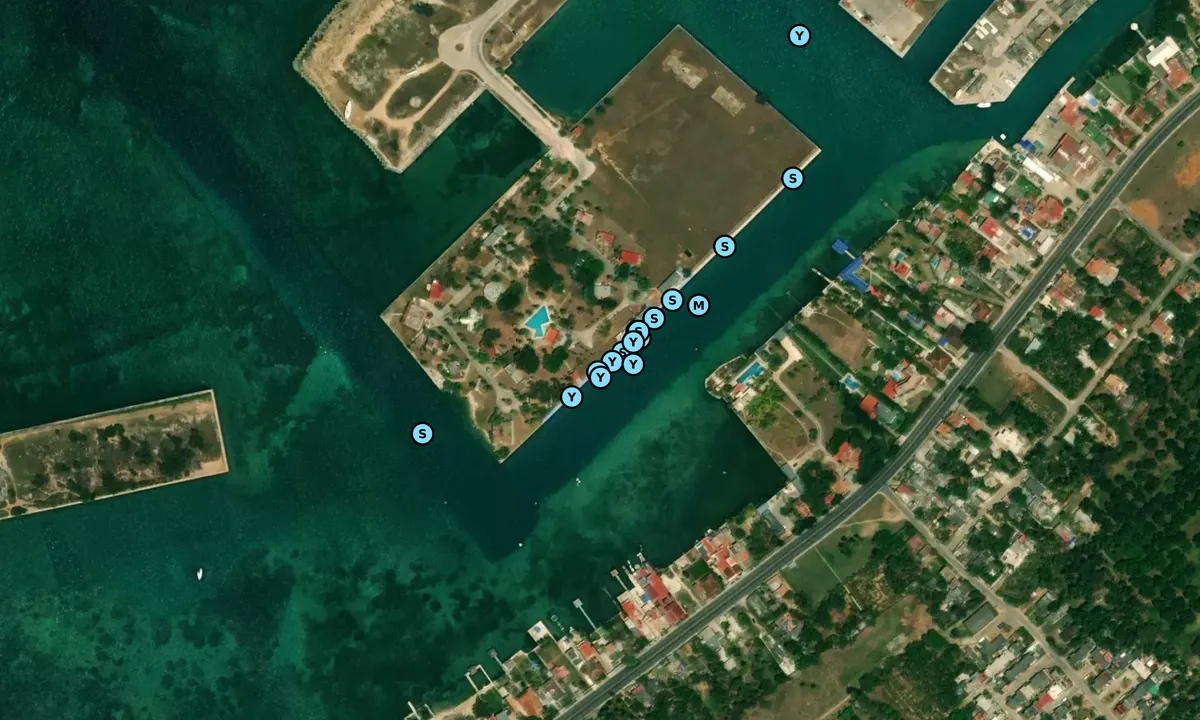1200x720 pixels.
Task: Select the M marker in the channel
Action: (x=698, y=306)
